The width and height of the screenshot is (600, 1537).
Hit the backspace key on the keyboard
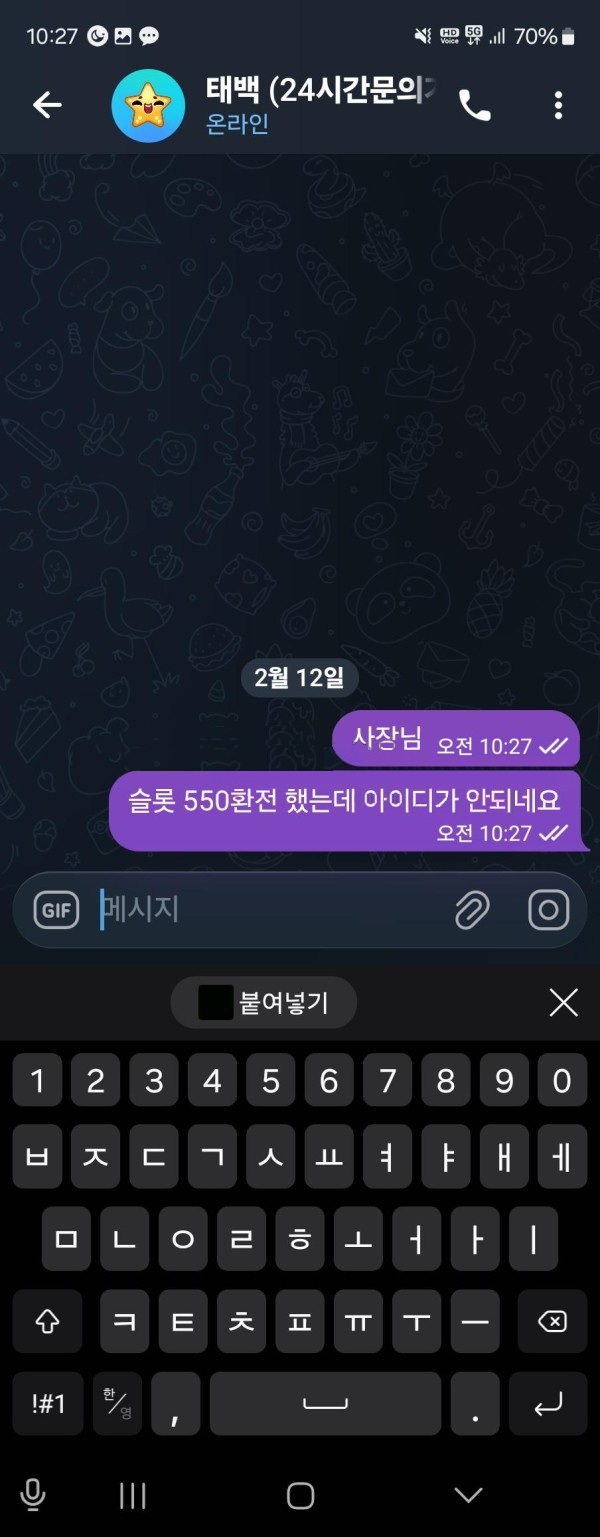[551, 1322]
